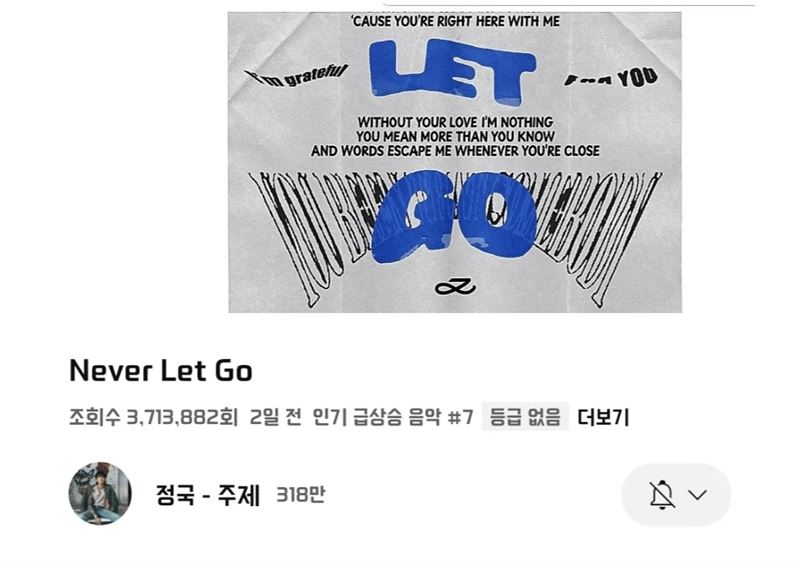
Task: Open the 정국 - 주제 channel page
Action: tap(208, 494)
